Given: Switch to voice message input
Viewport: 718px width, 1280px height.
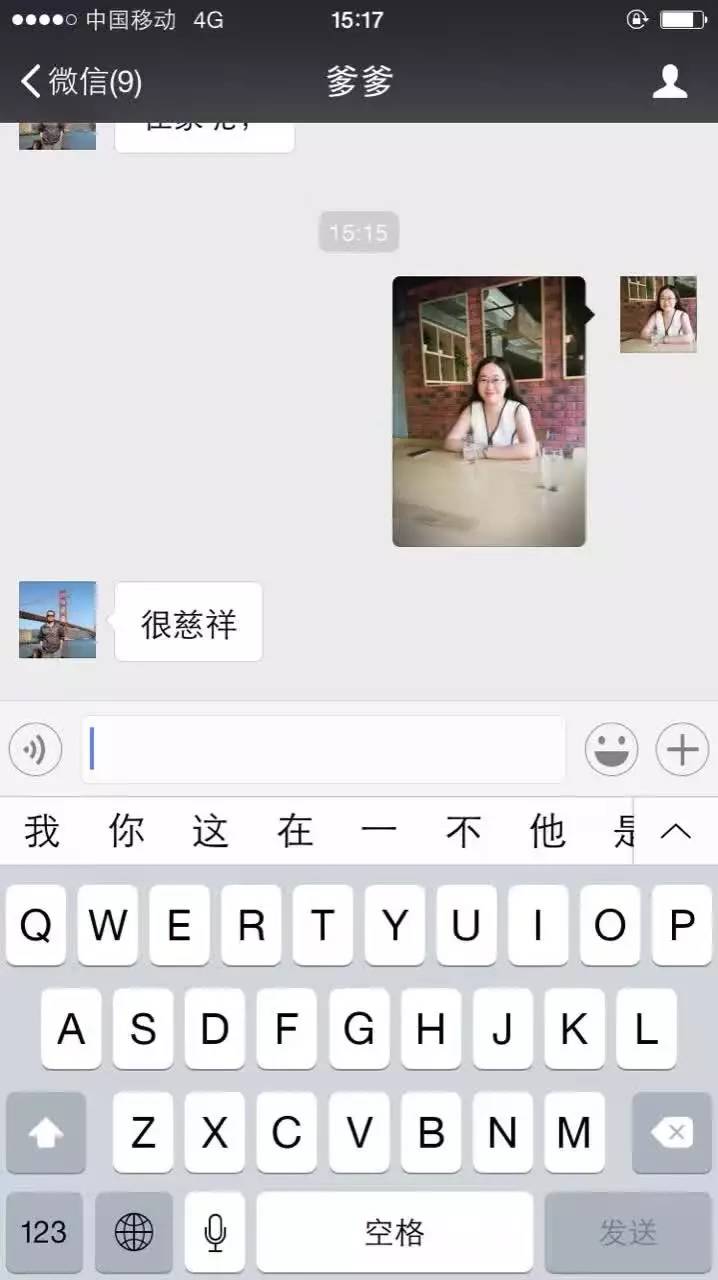Looking at the screenshot, I should (x=36, y=749).
